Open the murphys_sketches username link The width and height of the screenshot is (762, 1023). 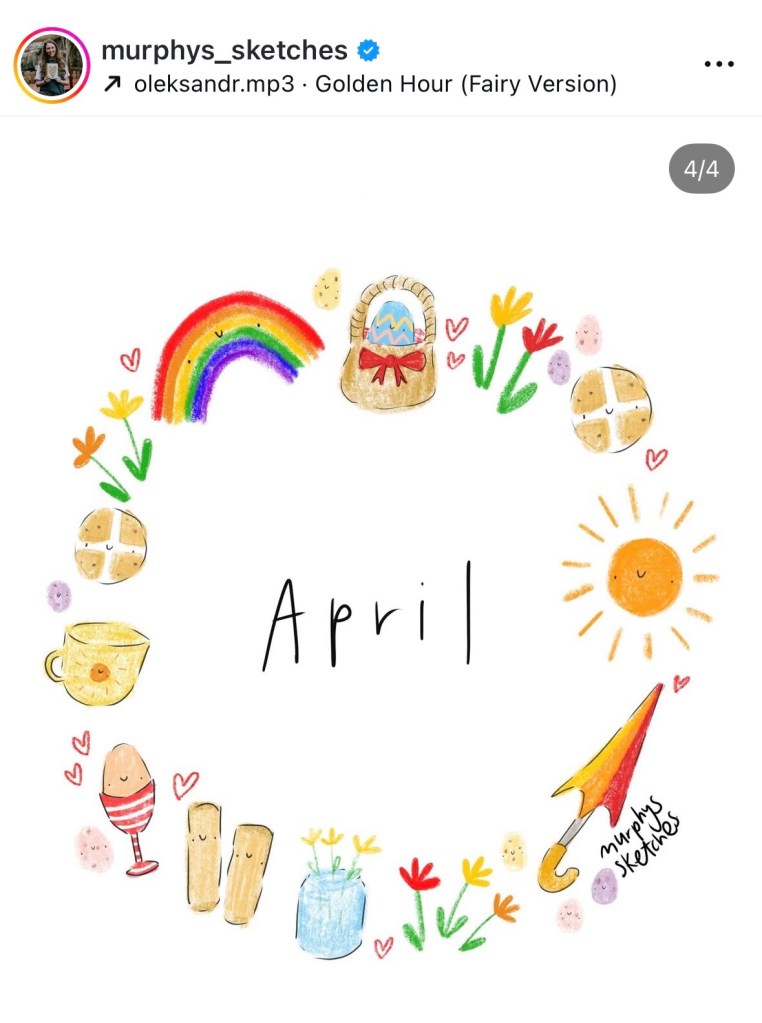click(x=224, y=50)
